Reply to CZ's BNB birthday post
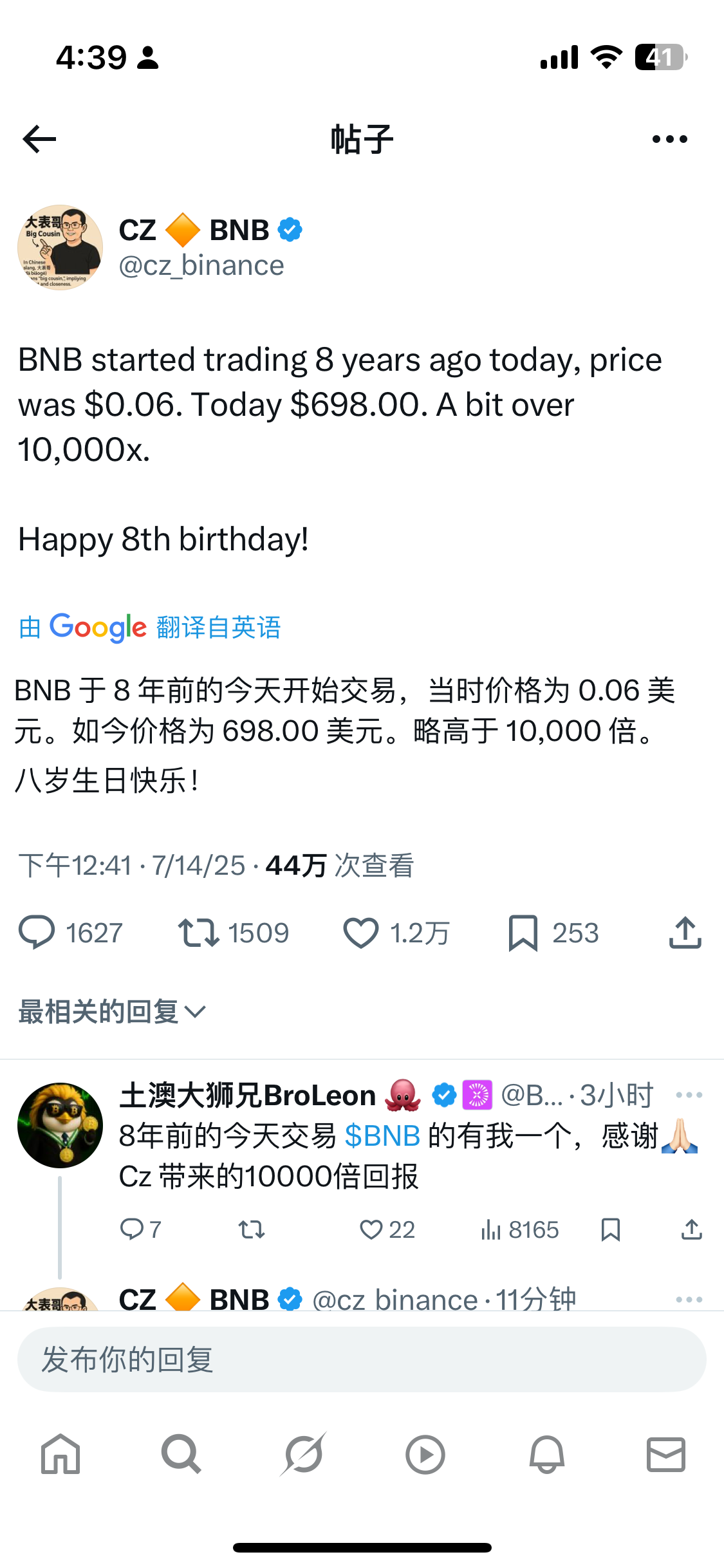Screen dimensions: 724x1568 (37, 933)
